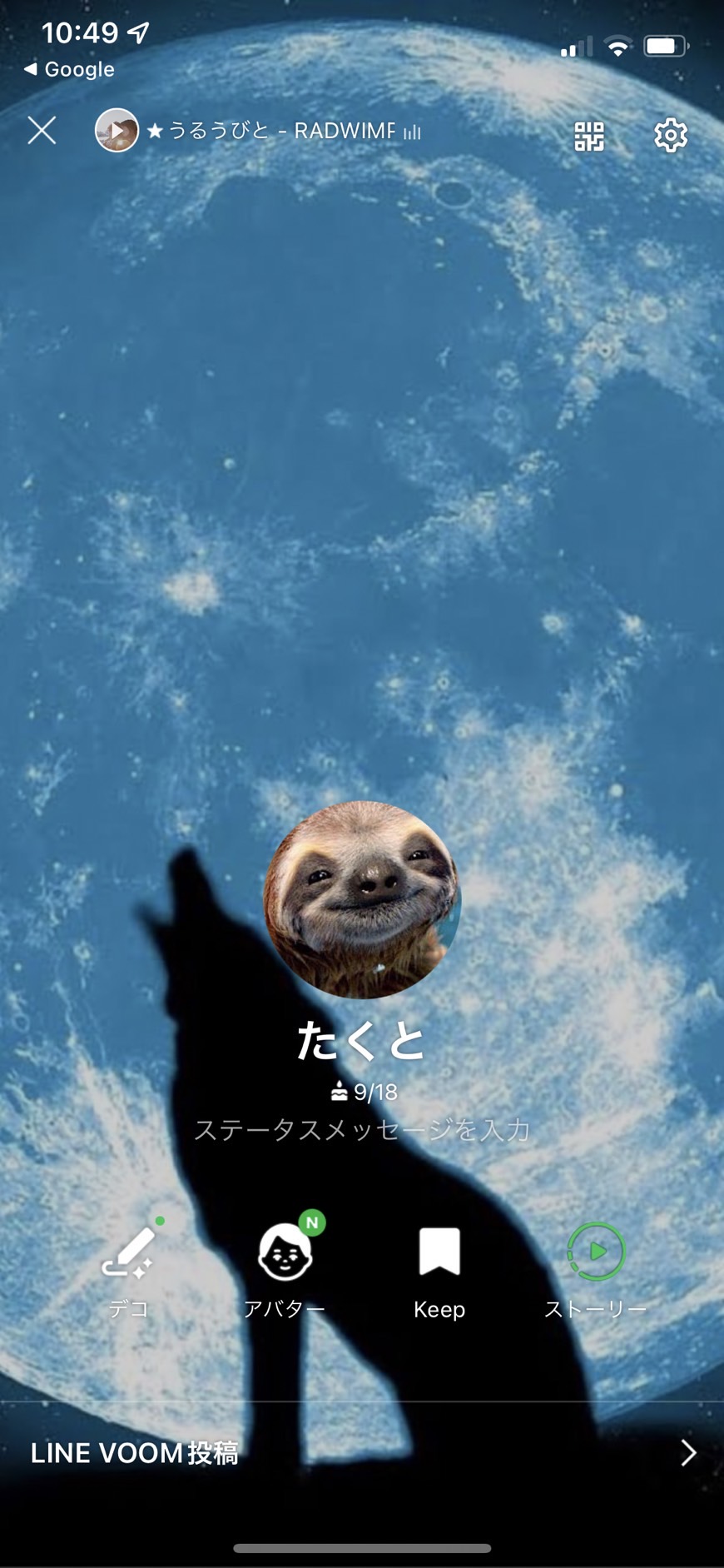This screenshot has width=724, height=1568.
Task: Enter a status message
Action: pyautogui.click(x=361, y=1130)
